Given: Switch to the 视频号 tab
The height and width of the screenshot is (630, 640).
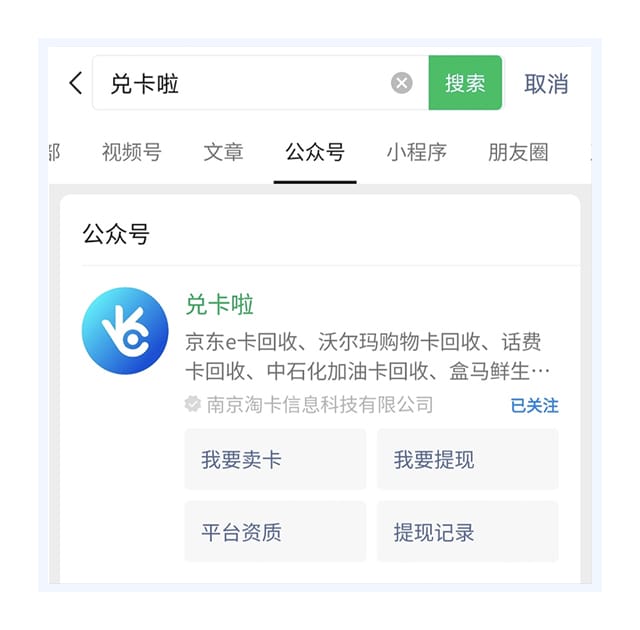Looking at the screenshot, I should pyautogui.click(x=131, y=152).
